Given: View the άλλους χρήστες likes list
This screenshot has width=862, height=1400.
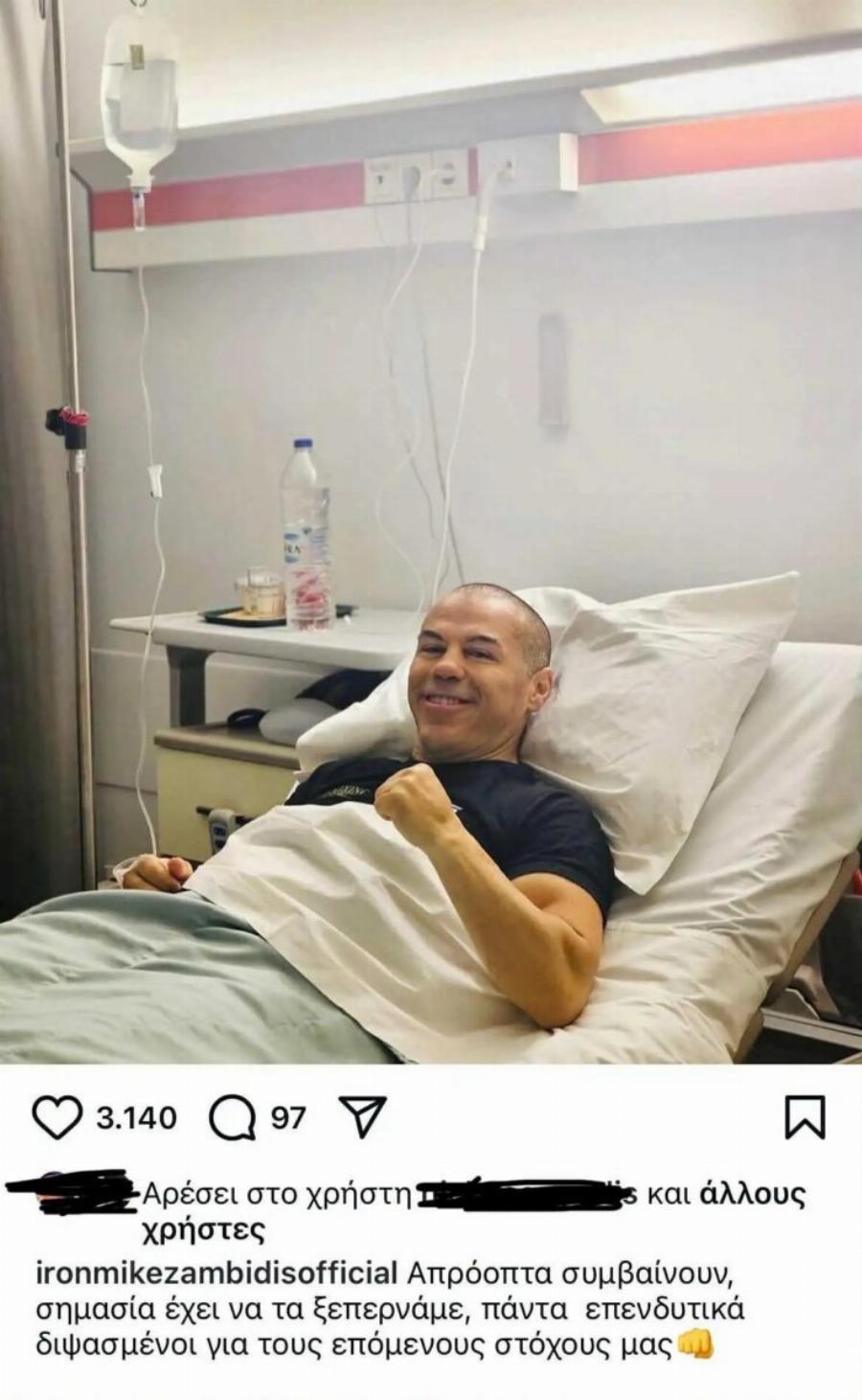Looking at the screenshot, I should (753, 1195).
